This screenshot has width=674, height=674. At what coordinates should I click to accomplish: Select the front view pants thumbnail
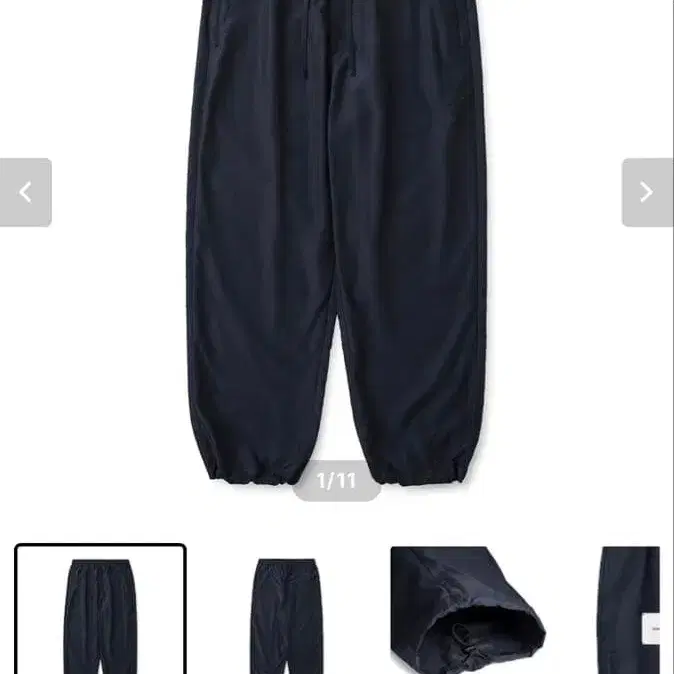(x=101, y=609)
